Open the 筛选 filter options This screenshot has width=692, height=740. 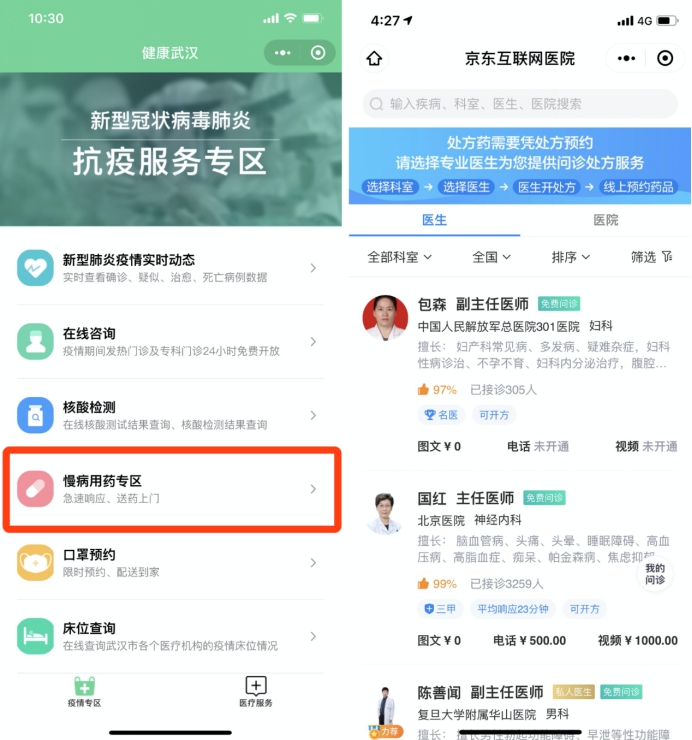click(651, 257)
